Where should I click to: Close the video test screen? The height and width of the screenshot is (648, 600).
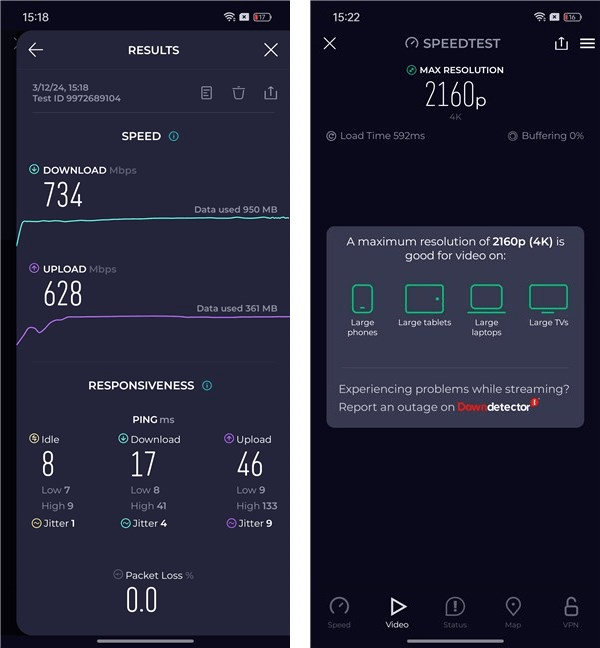tap(330, 43)
